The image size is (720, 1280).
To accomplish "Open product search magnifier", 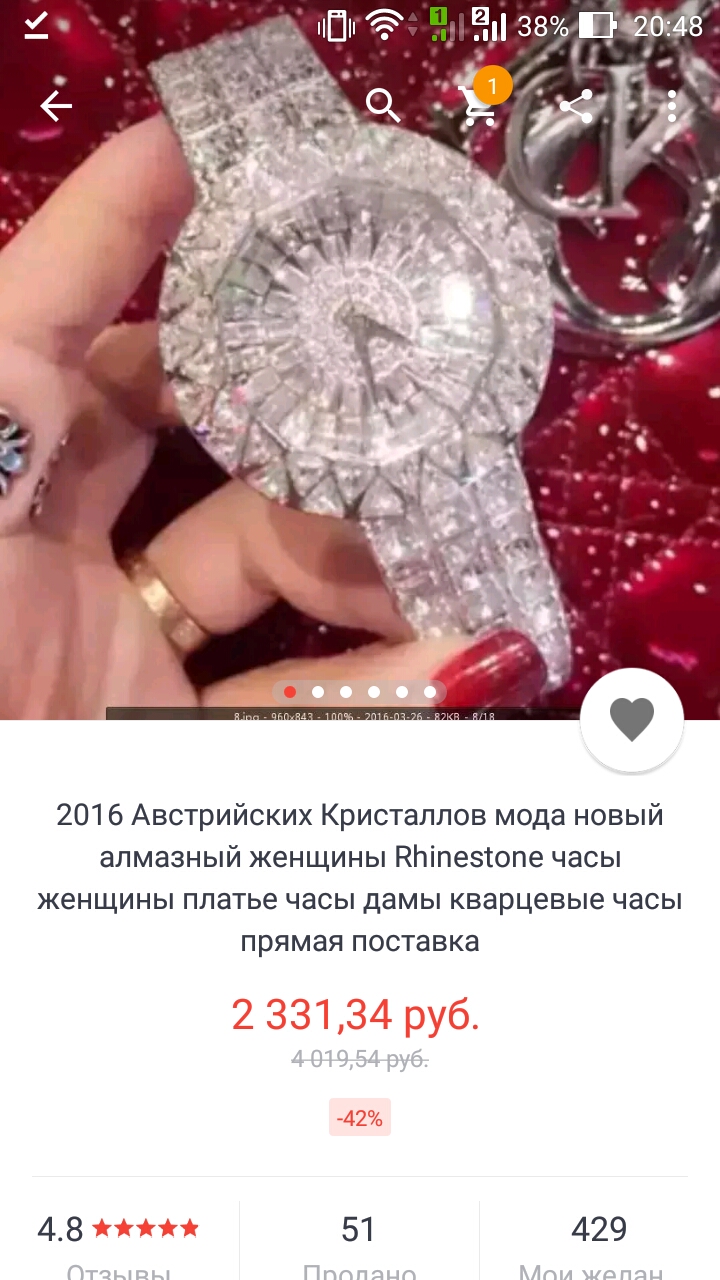I will pyautogui.click(x=383, y=105).
